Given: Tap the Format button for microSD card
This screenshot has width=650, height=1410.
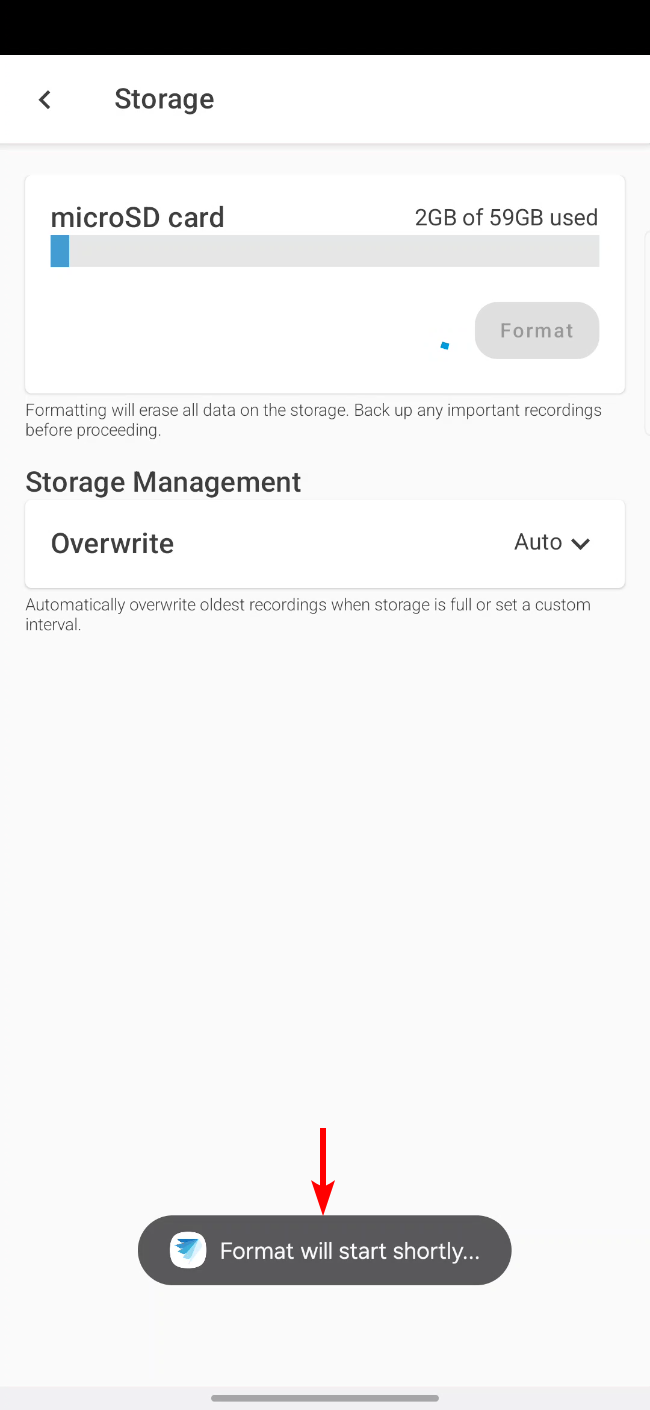Looking at the screenshot, I should 537,330.
